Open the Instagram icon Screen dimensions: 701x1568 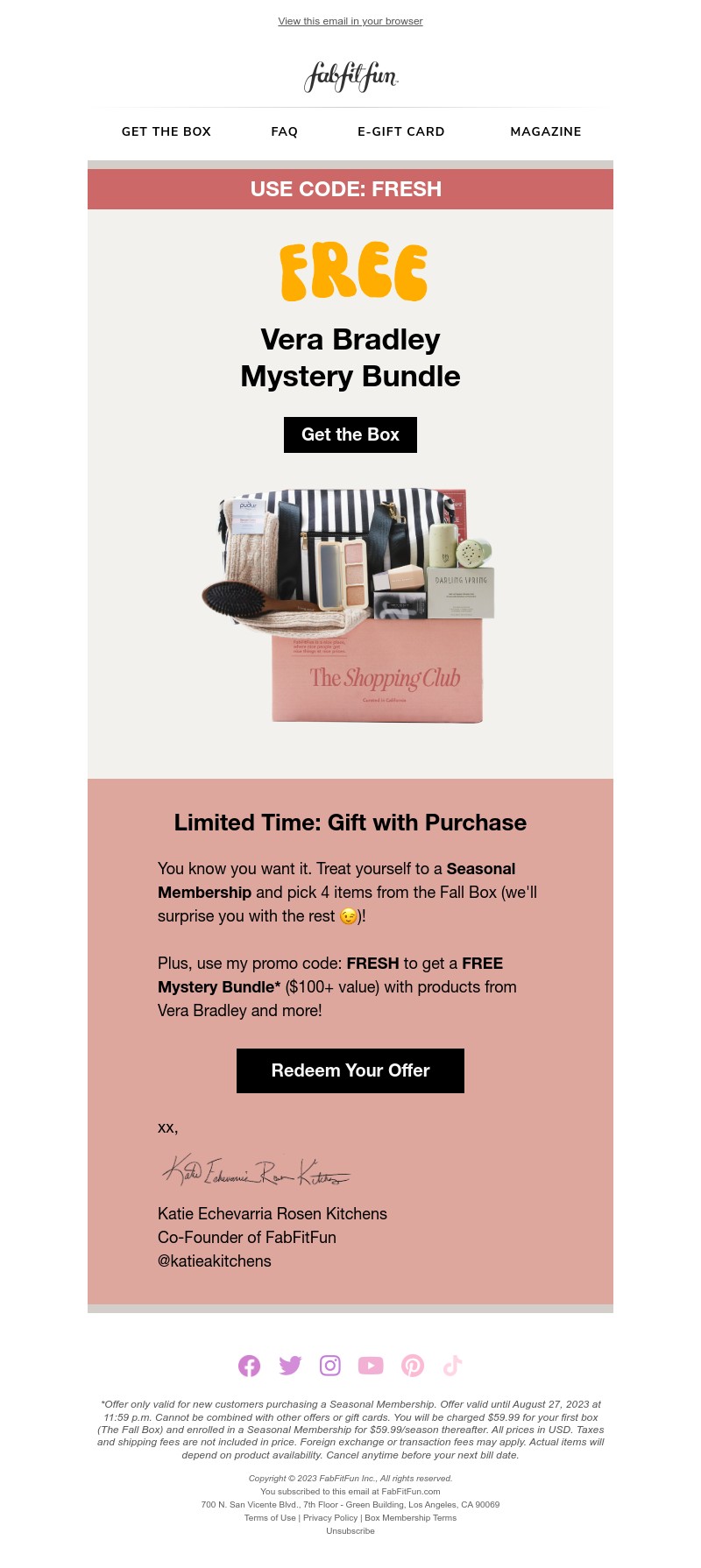pyautogui.click(x=330, y=1366)
